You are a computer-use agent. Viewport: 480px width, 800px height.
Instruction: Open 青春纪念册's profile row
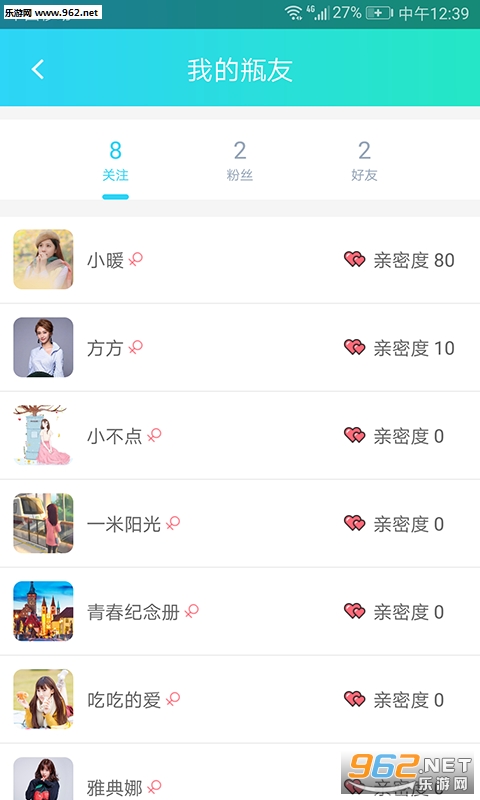pos(240,611)
